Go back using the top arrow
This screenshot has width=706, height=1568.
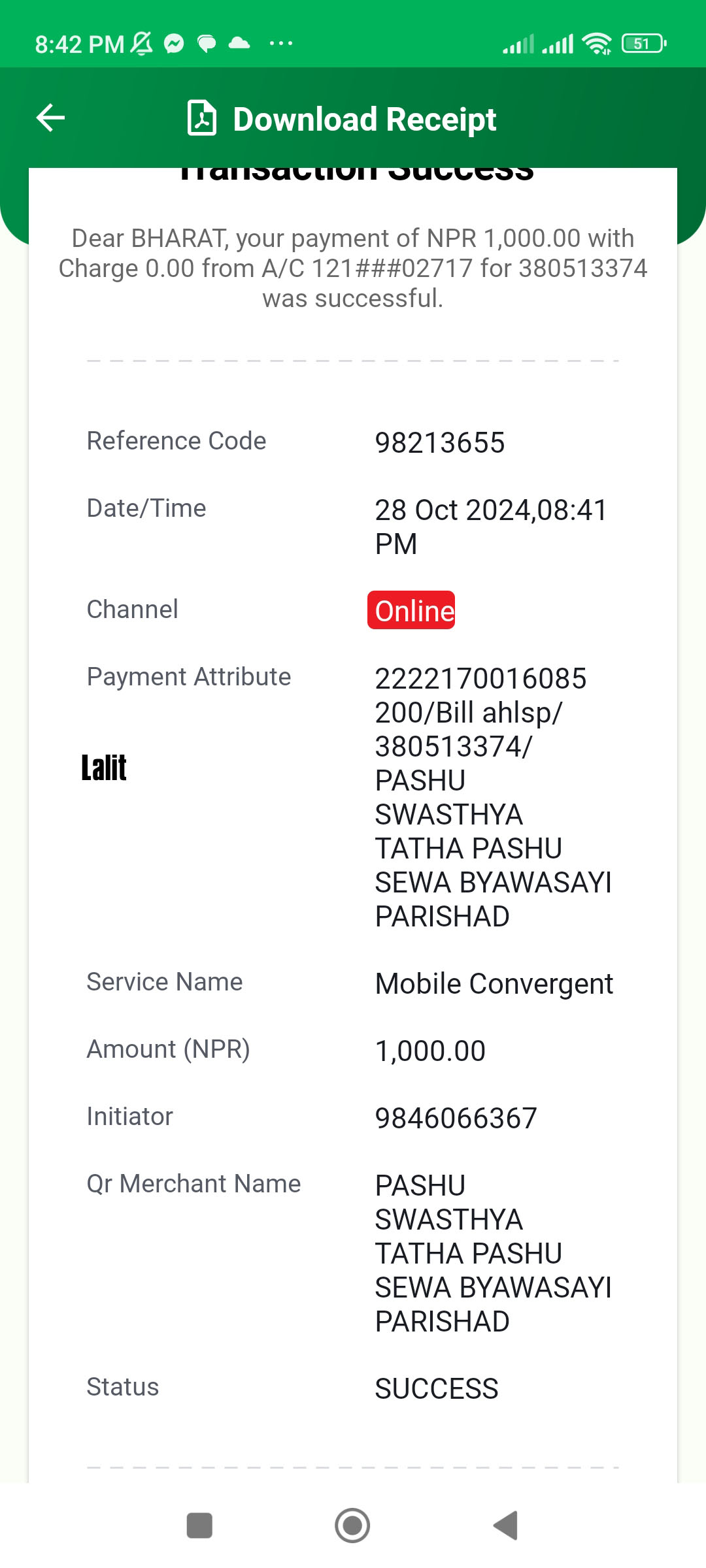pos(50,118)
